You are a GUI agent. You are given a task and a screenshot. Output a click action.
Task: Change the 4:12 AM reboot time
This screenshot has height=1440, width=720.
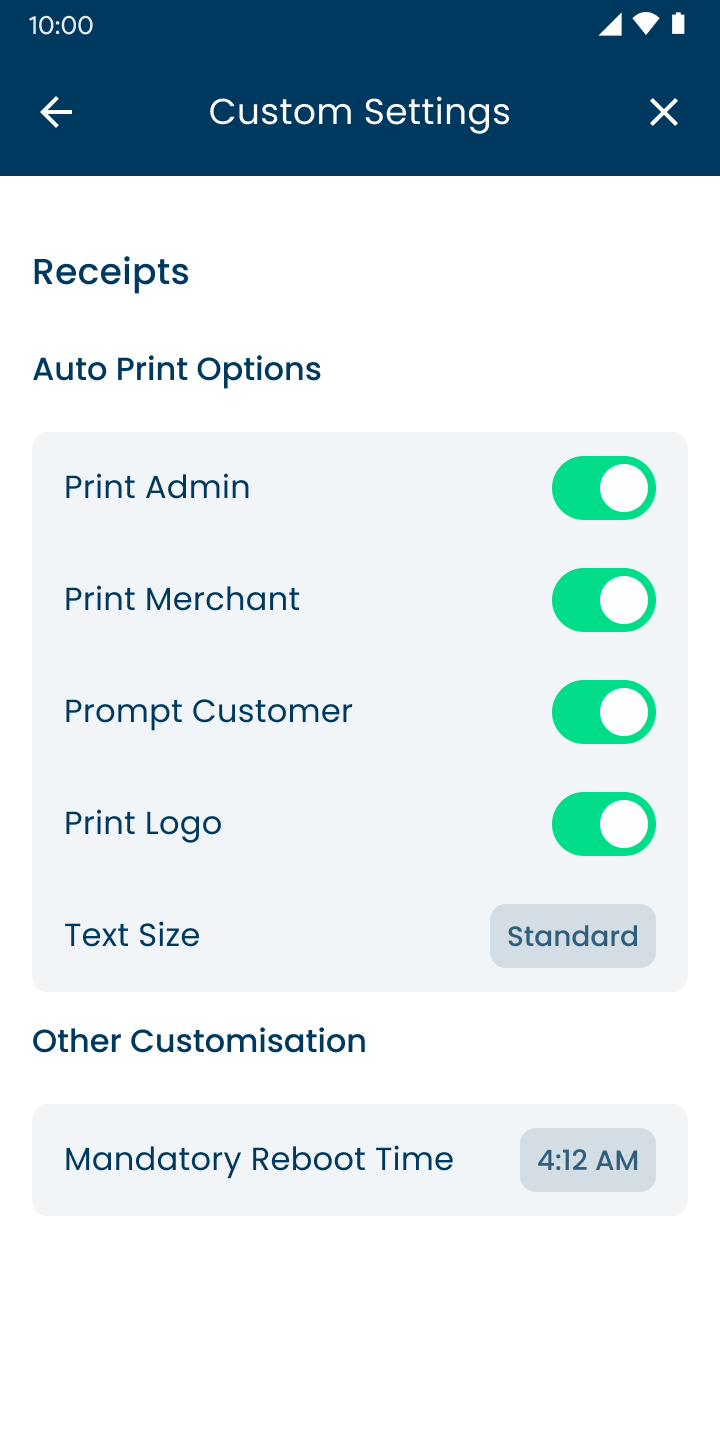[x=588, y=1160]
